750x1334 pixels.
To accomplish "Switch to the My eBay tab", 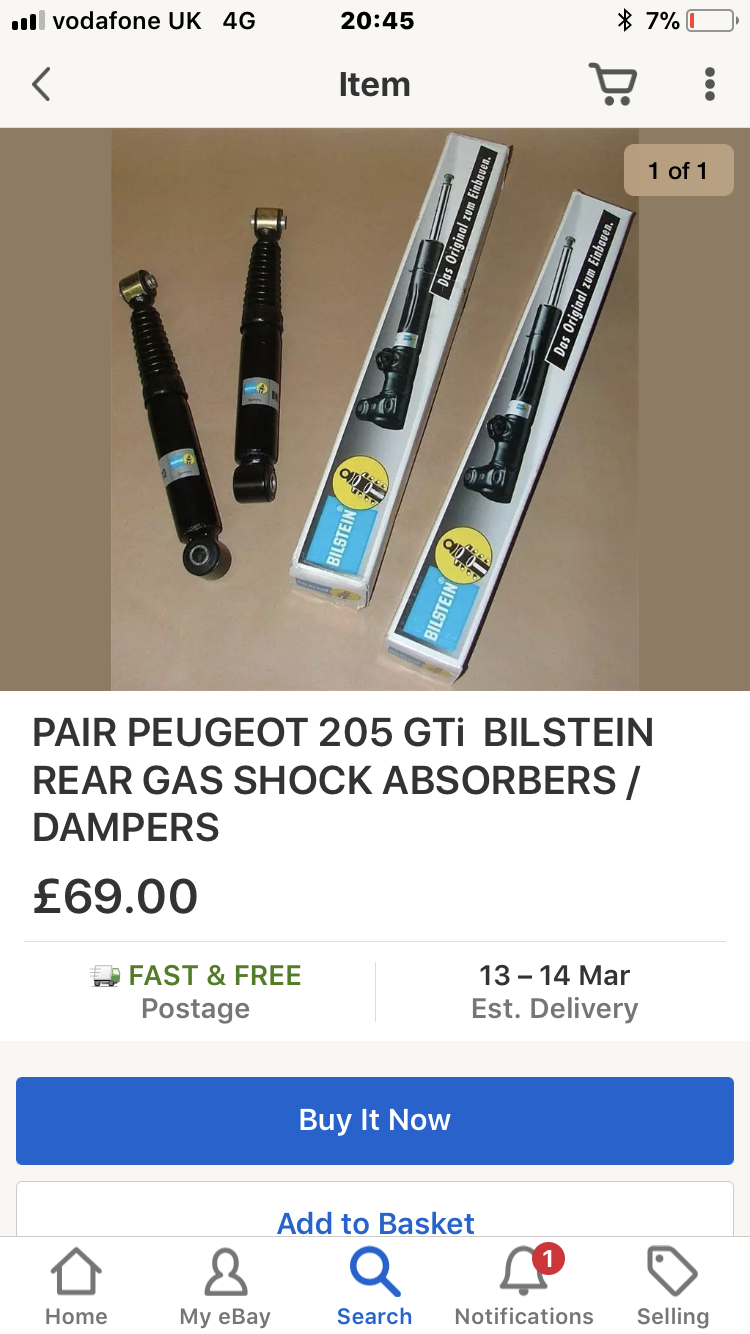I will (x=225, y=1288).
